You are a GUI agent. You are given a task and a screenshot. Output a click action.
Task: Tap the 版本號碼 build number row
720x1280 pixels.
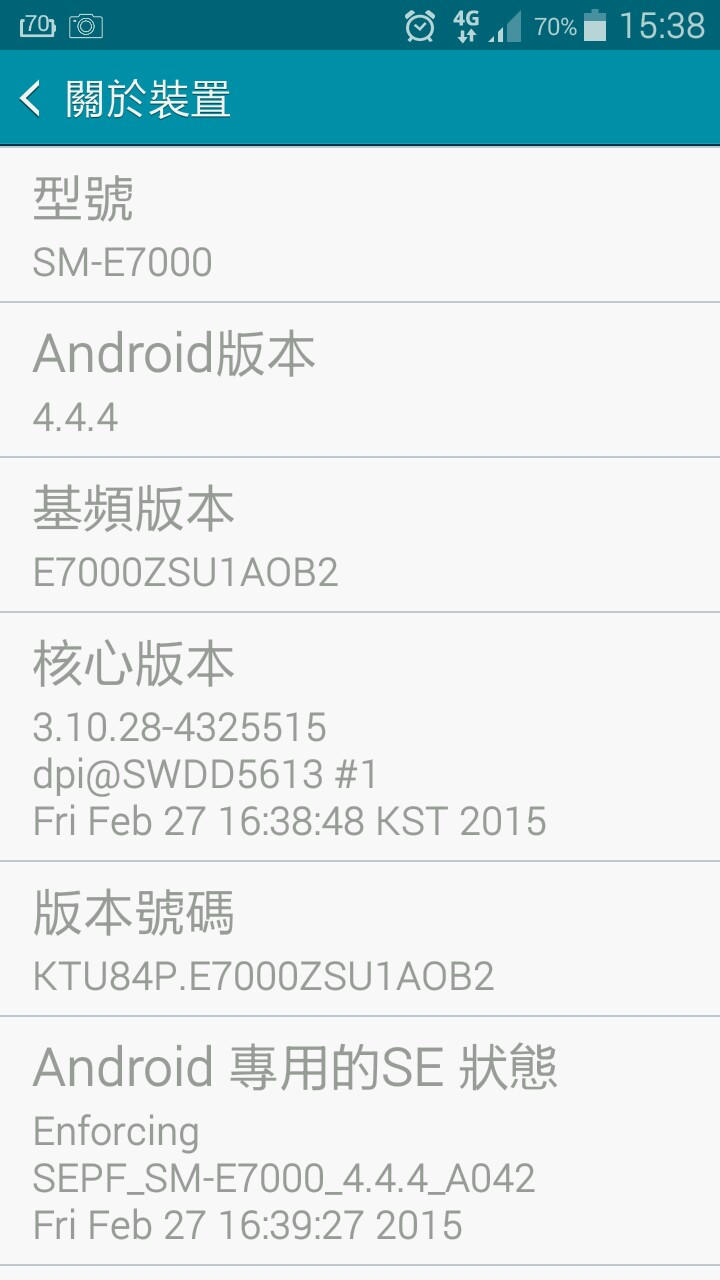pyautogui.click(x=360, y=940)
